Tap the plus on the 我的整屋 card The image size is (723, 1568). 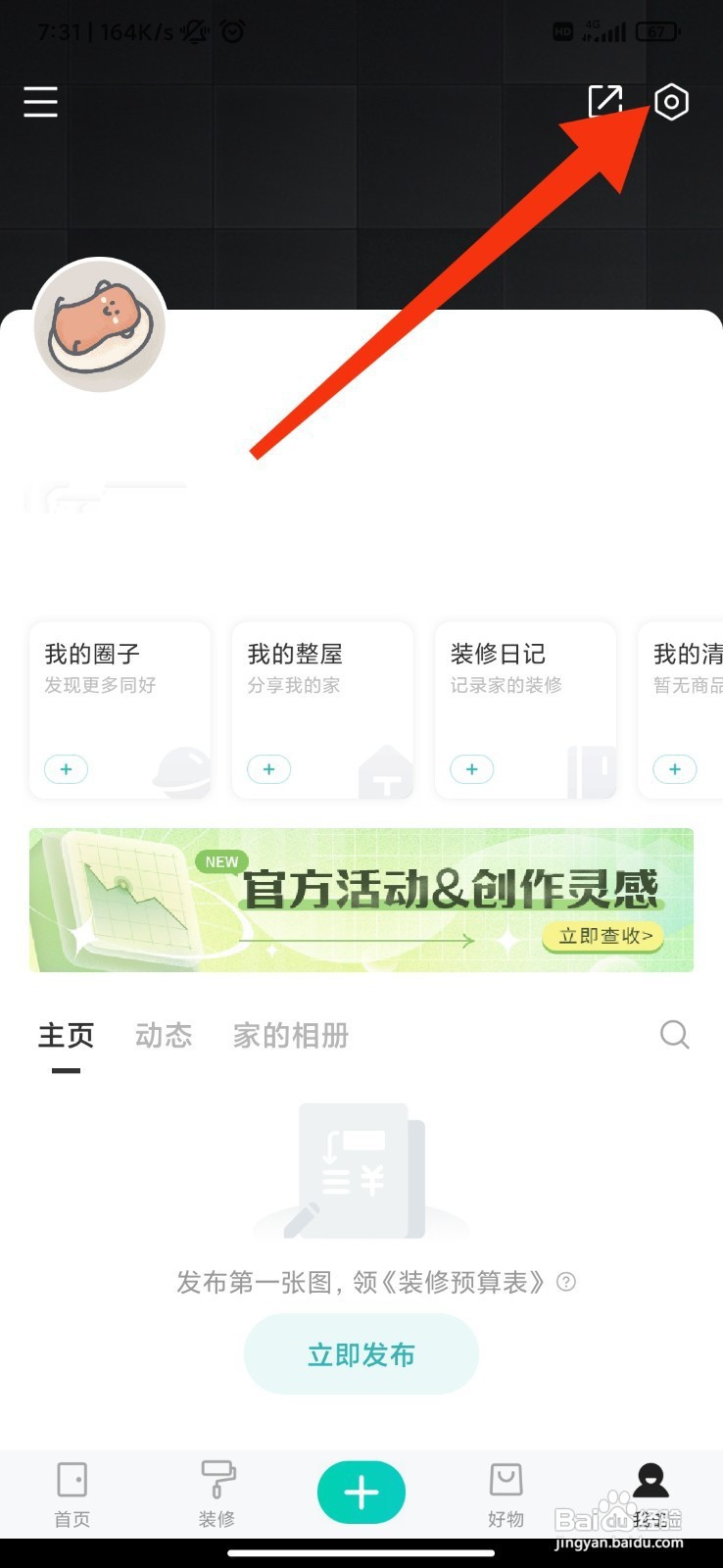tap(268, 769)
